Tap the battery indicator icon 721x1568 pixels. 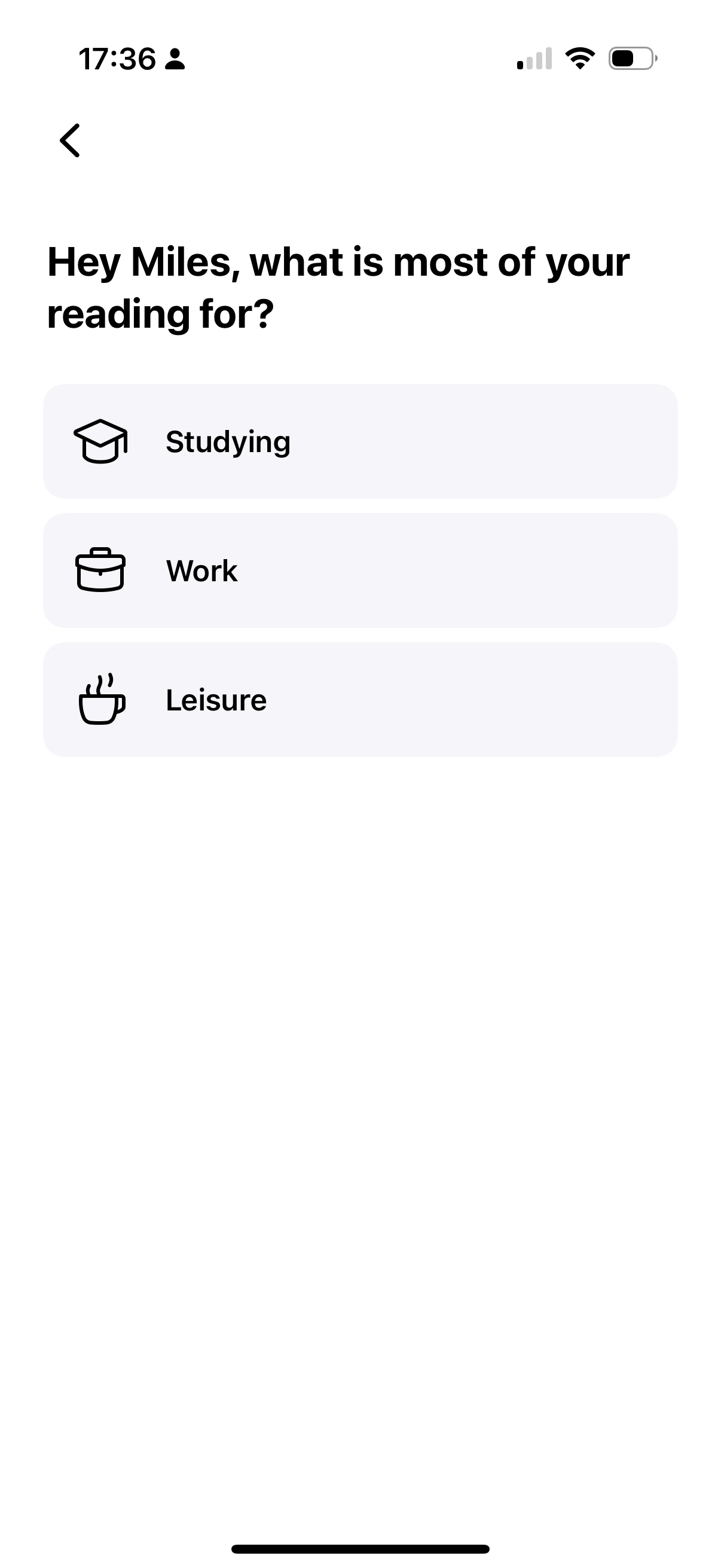coord(631,58)
